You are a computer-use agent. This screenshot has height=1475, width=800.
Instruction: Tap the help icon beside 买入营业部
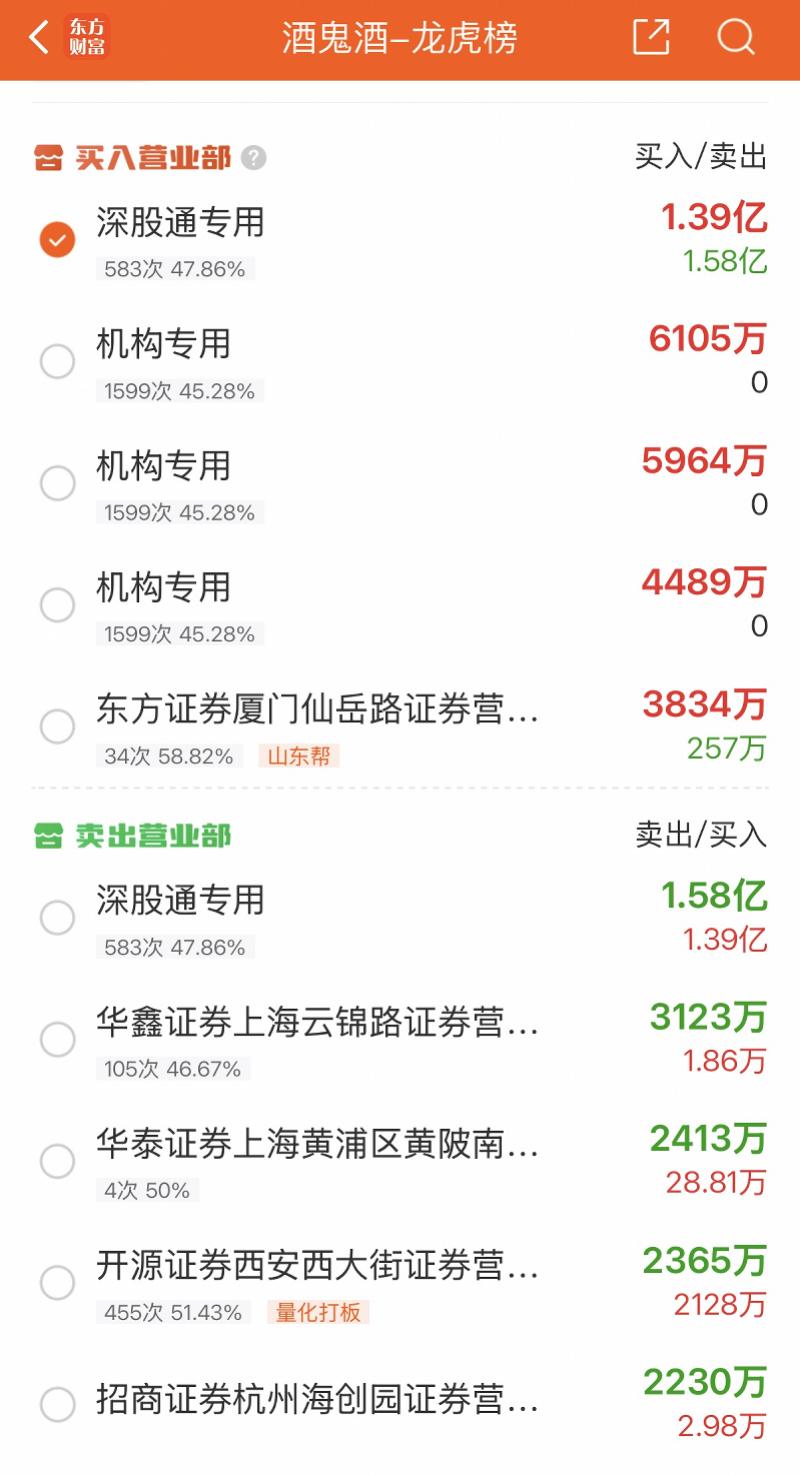point(254,158)
